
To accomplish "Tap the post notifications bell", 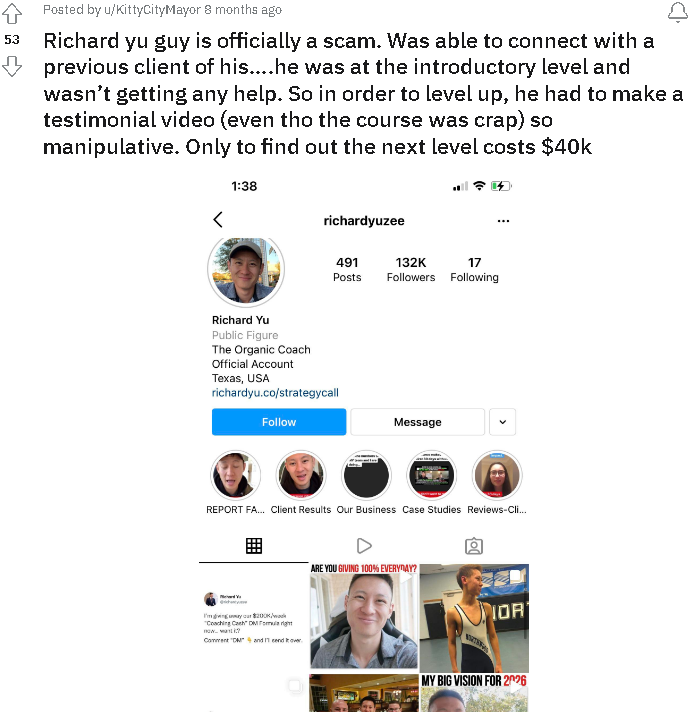I will (x=677, y=12).
